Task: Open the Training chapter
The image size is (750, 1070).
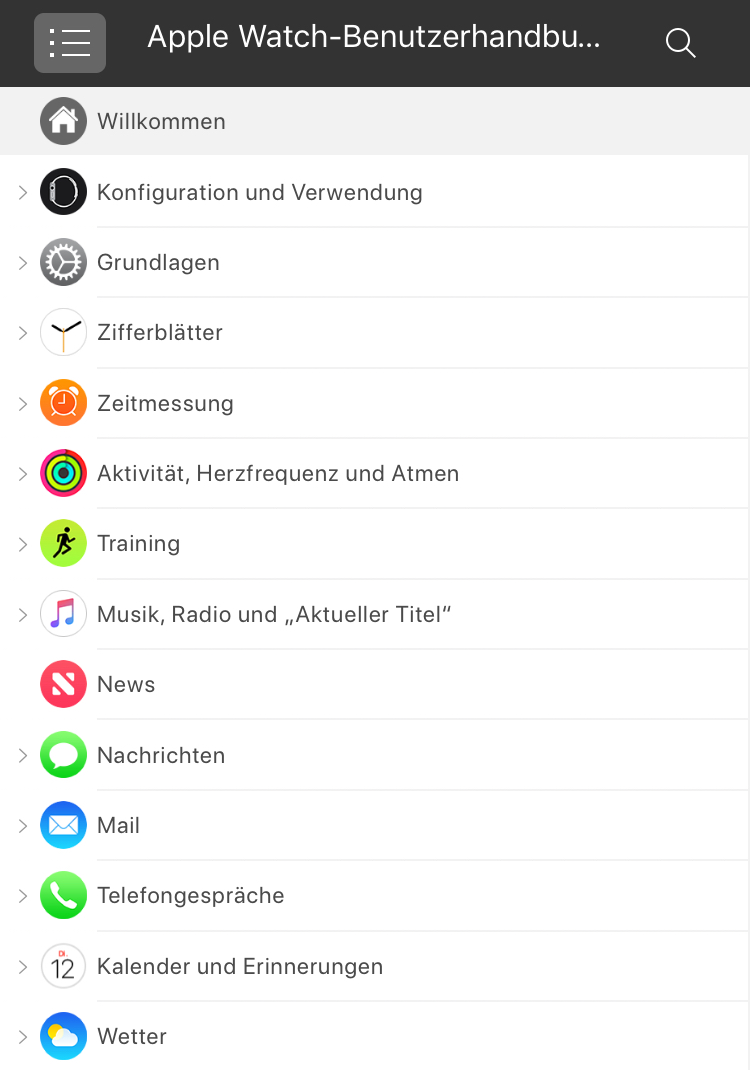Action: [138, 543]
